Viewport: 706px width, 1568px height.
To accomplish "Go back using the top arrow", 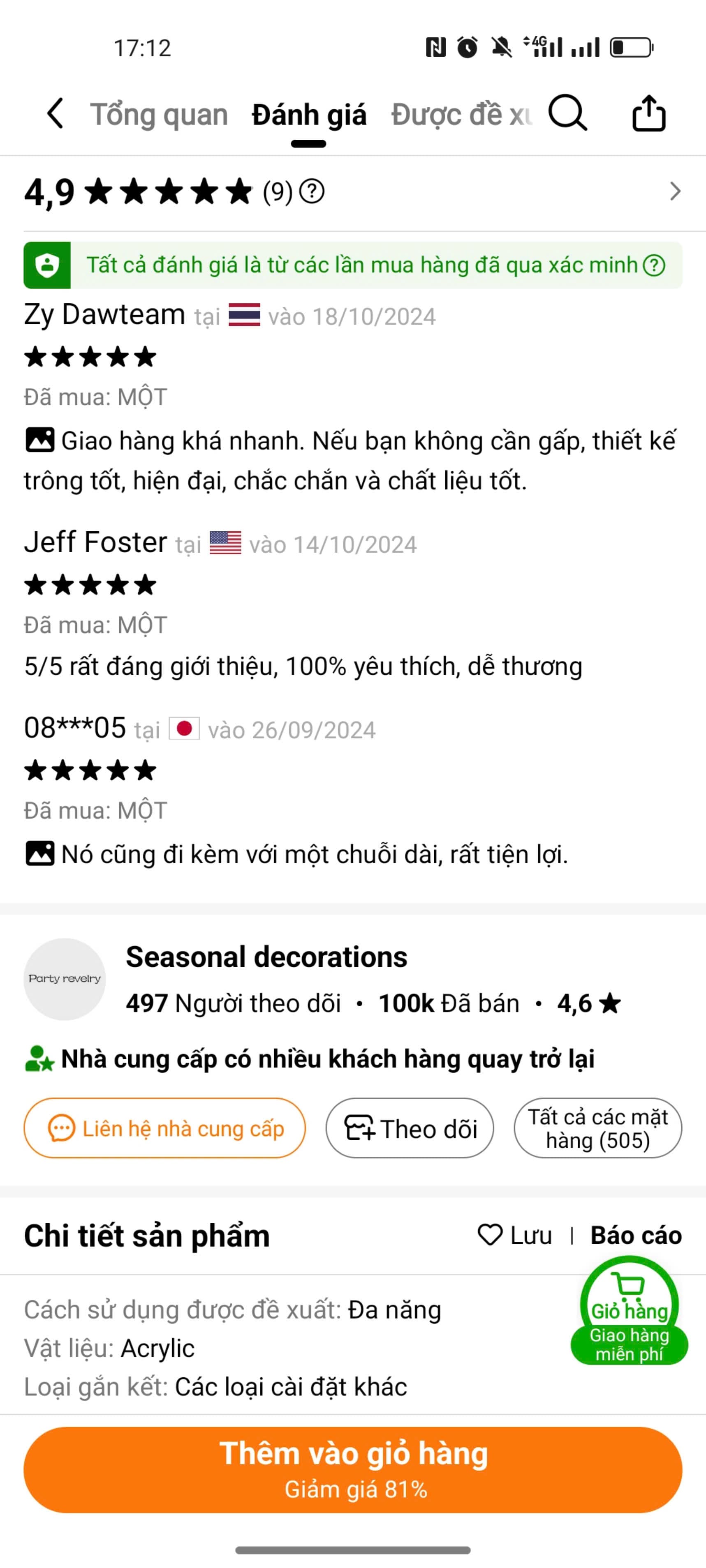I will point(56,114).
